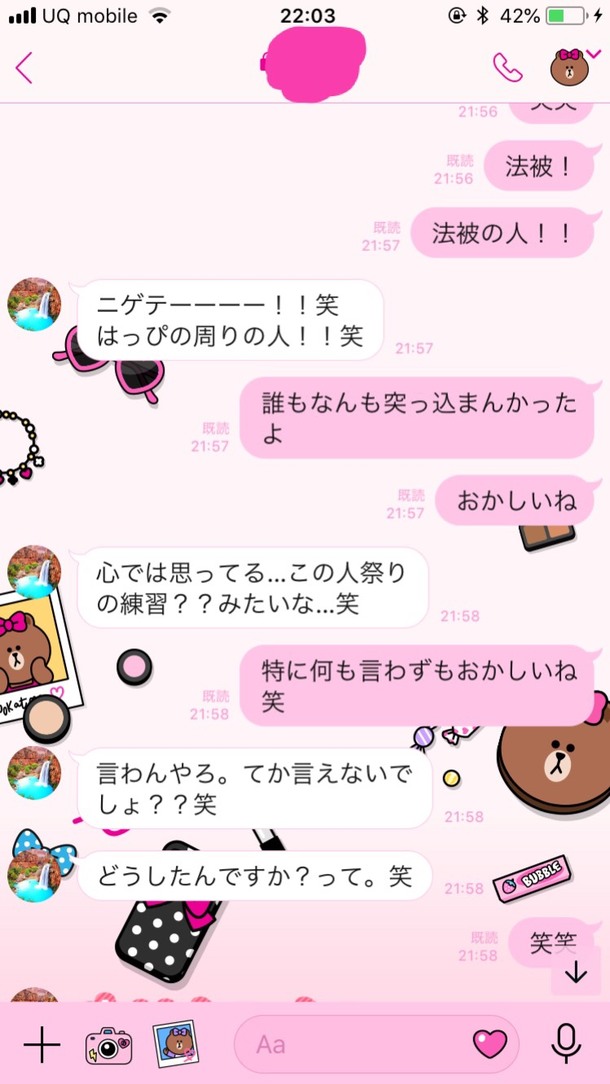Start a voice call with this contact
The height and width of the screenshot is (1084, 610).
click(508, 67)
